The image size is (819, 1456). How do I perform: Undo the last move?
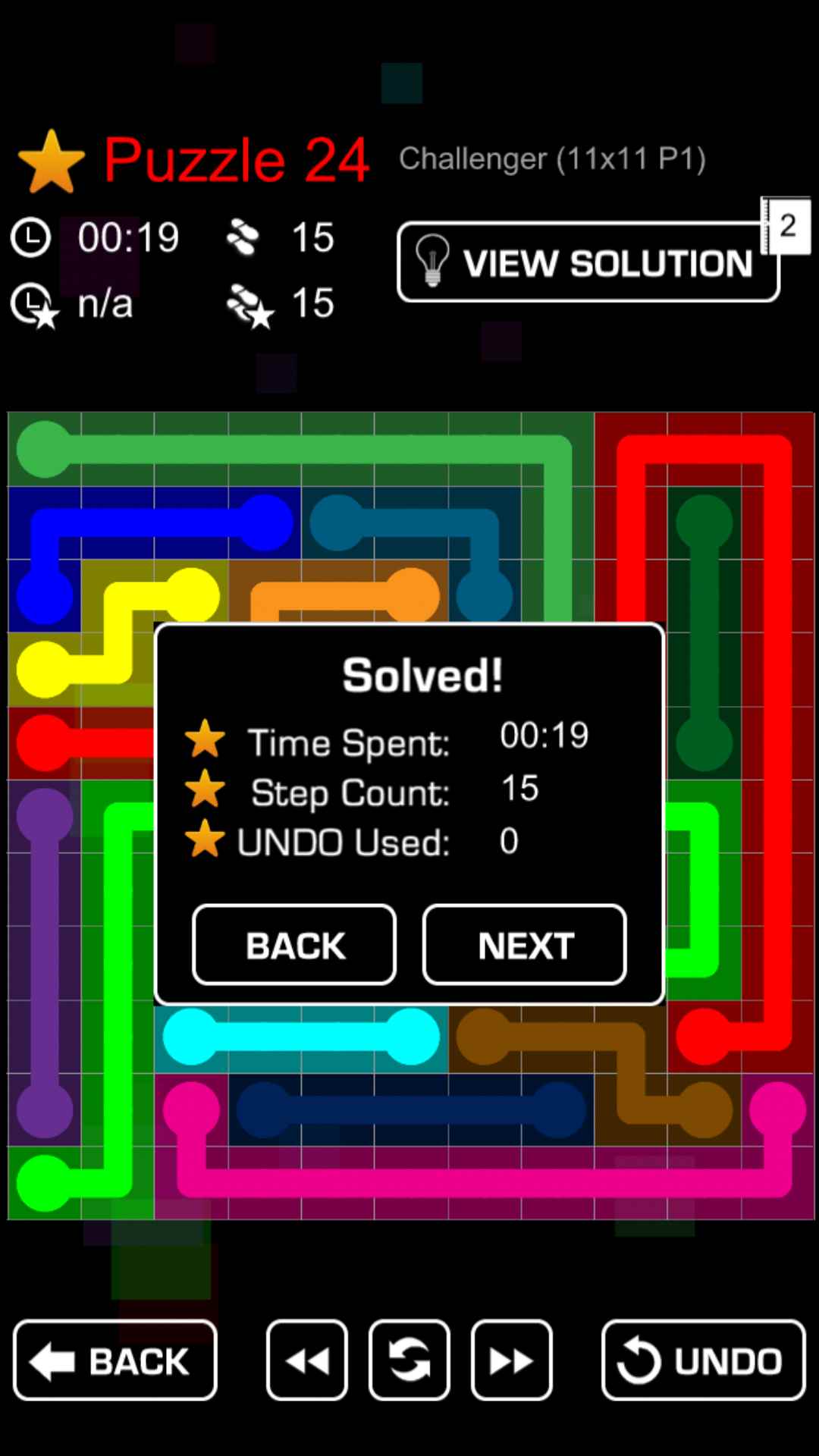pos(703,1360)
